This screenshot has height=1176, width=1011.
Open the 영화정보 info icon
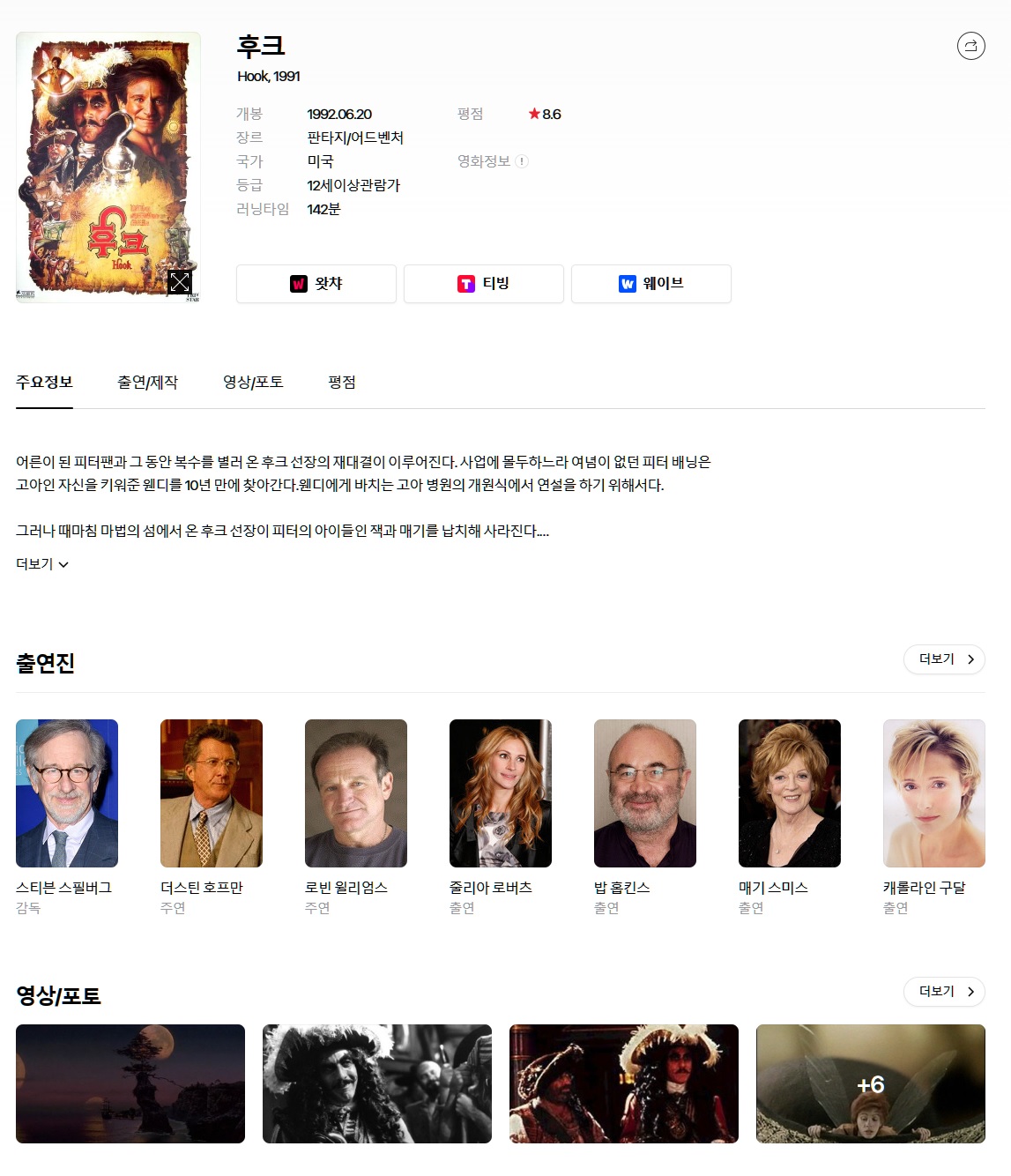pyautogui.click(x=522, y=161)
